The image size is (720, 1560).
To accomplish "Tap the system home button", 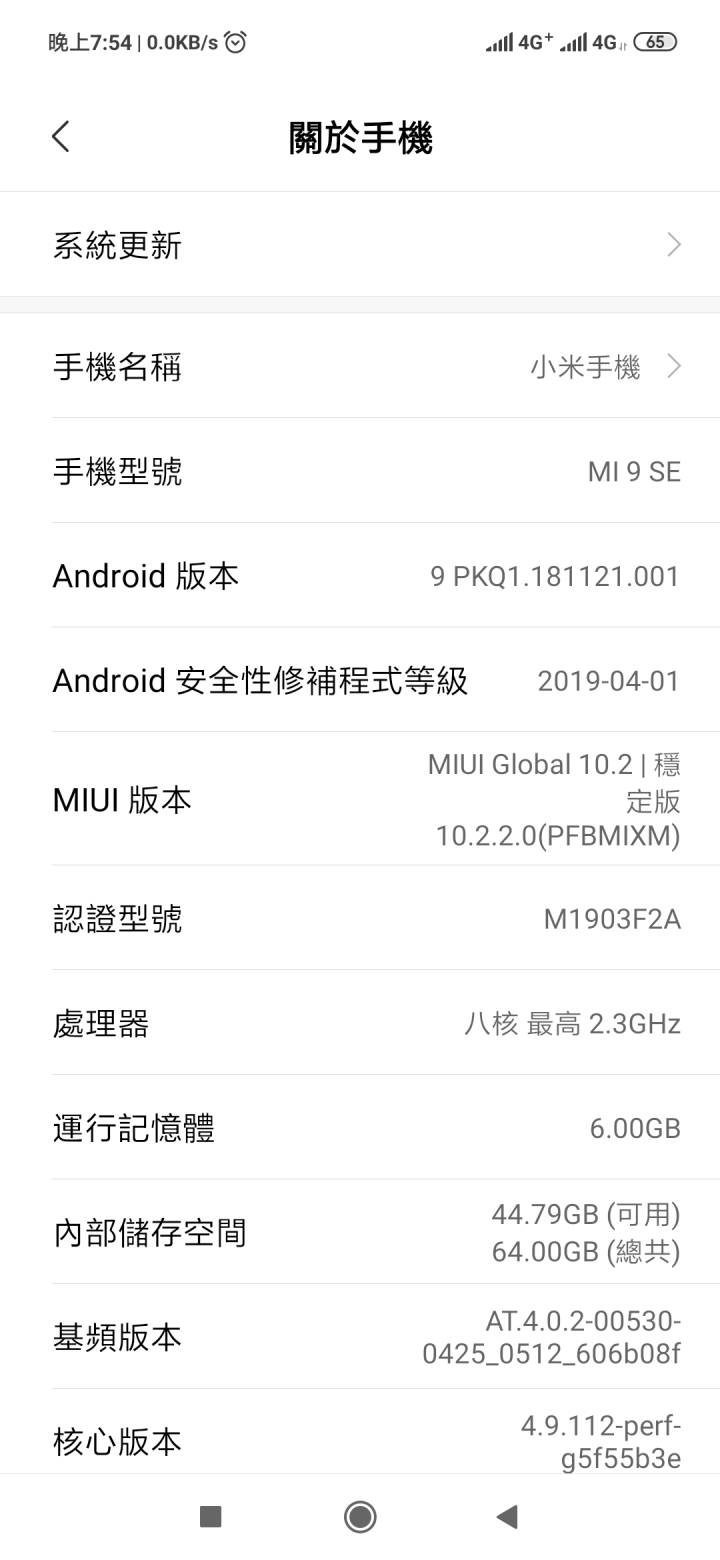I will click(360, 1517).
